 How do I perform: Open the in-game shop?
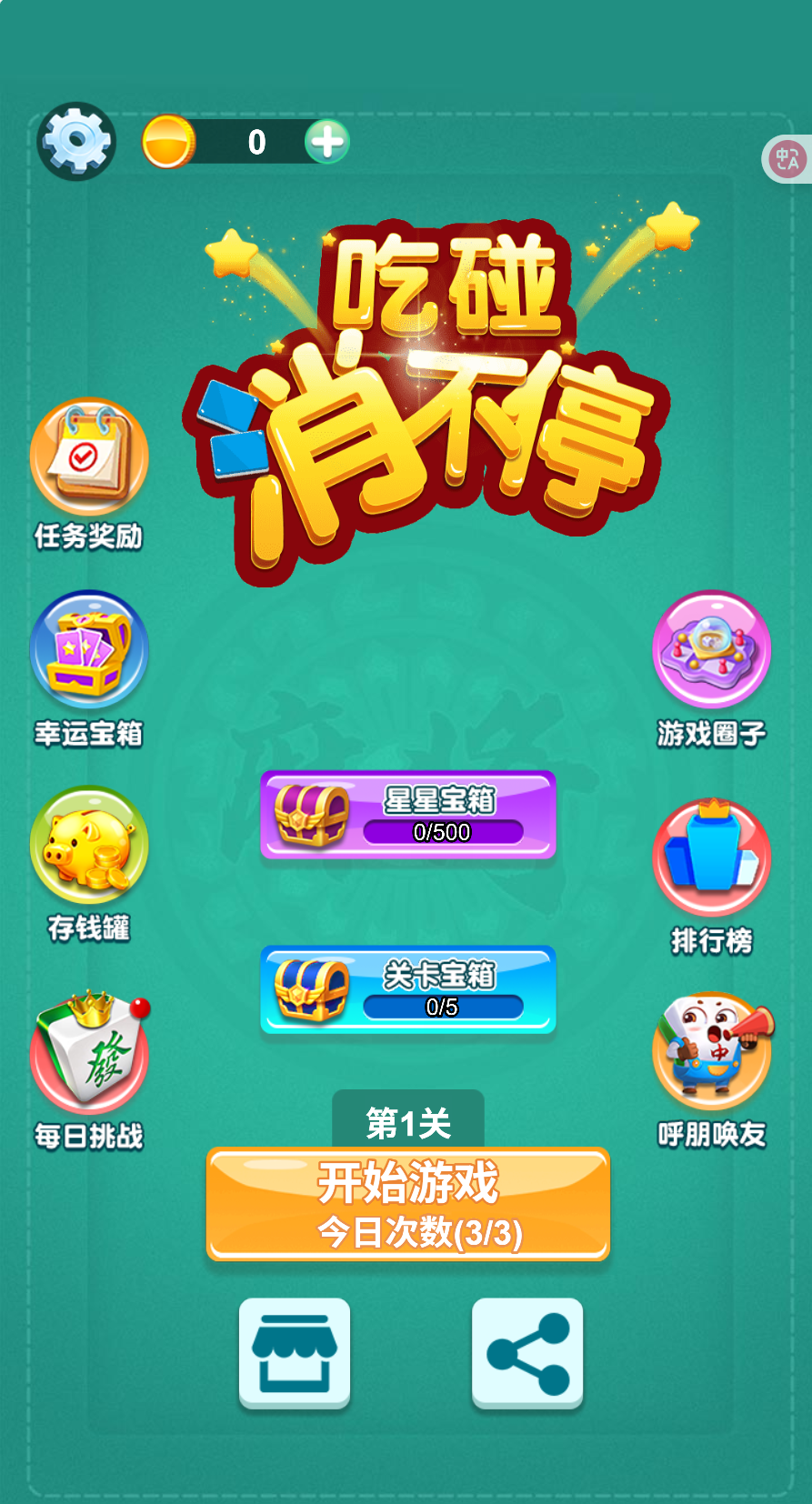coord(293,1353)
